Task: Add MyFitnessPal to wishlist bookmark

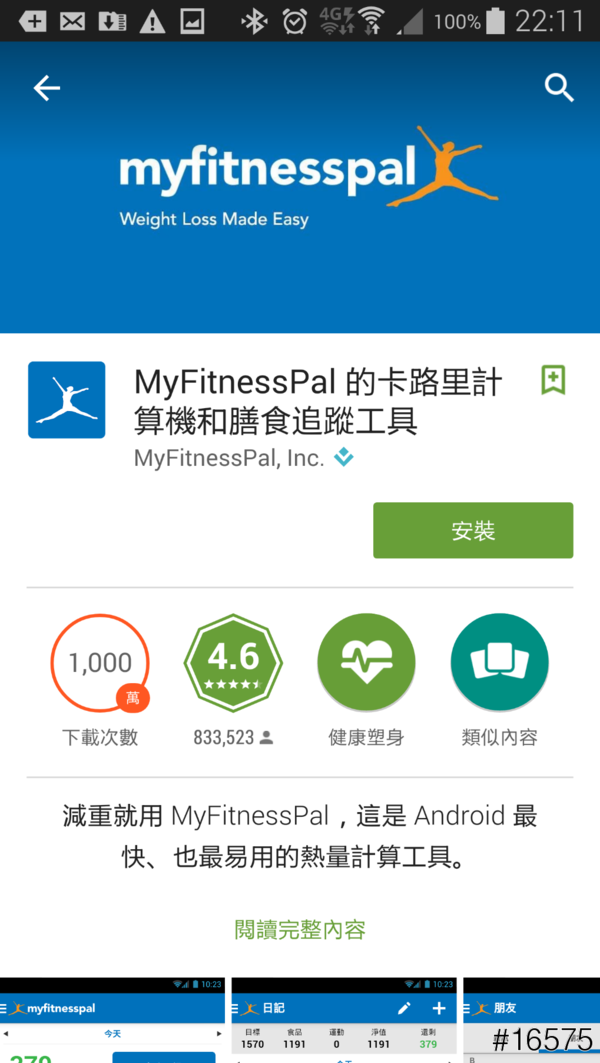Action: (553, 380)
